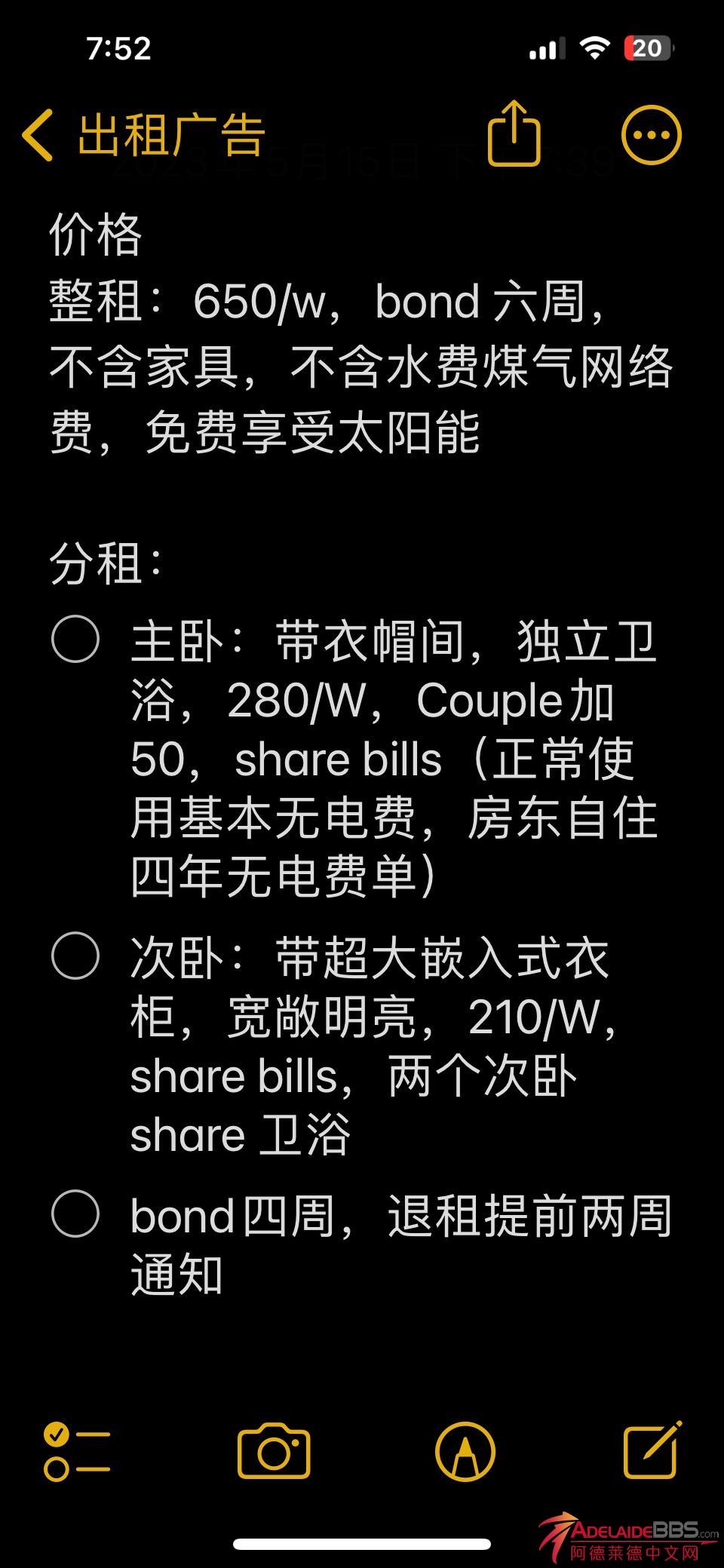This screenshot has width=724, height=1568.
Task: Open the camera attachment option
Action: click(274, 1451)
